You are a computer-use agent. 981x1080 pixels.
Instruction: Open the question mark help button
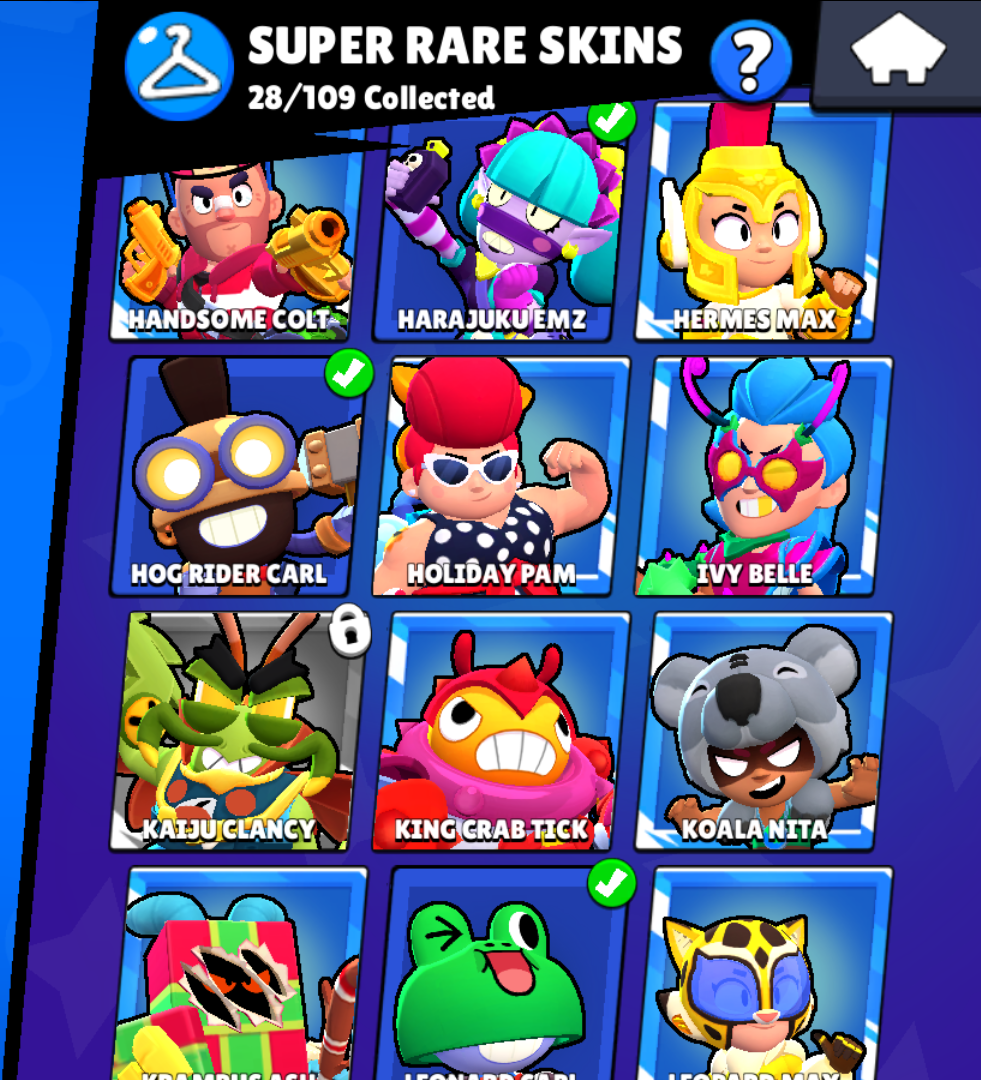tap(750, 61)
